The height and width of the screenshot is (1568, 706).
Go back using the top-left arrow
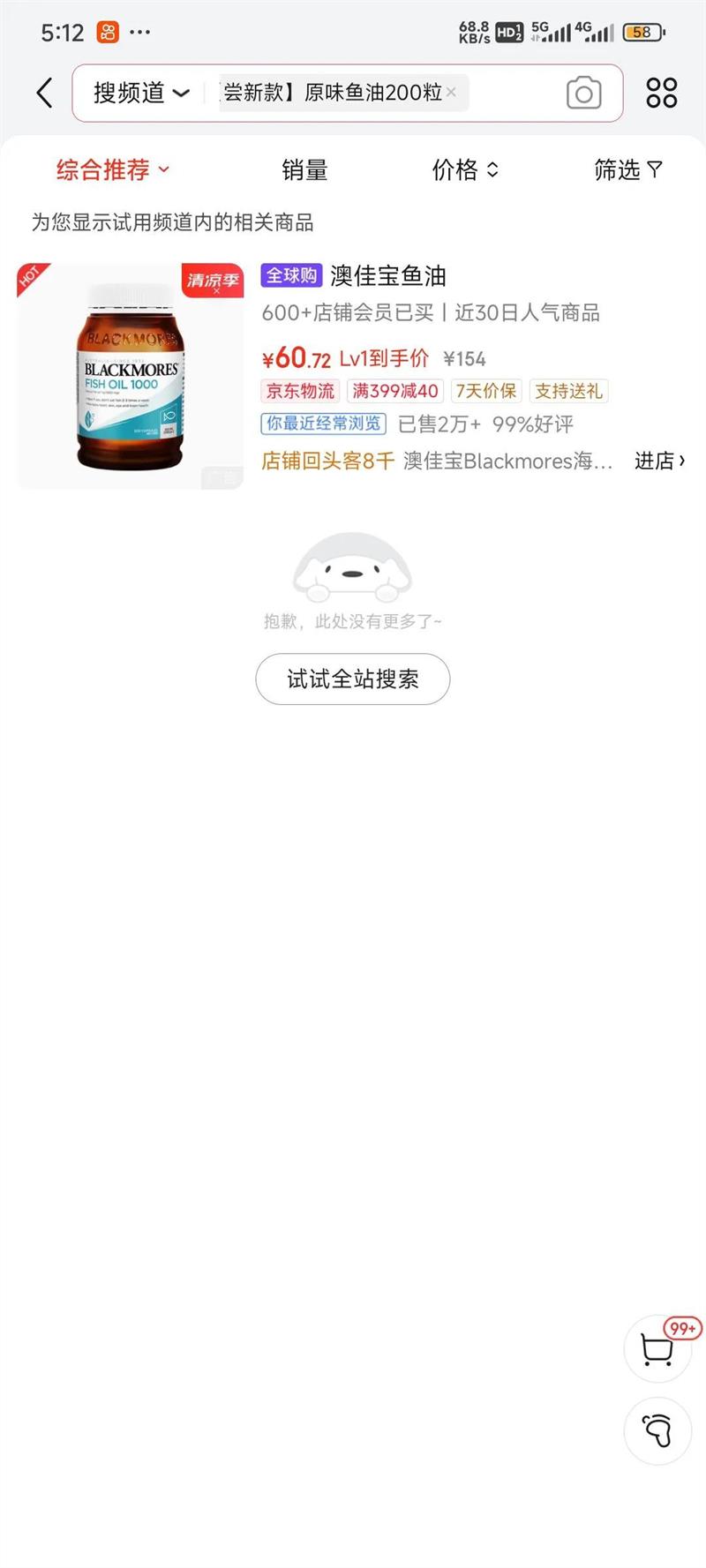click(x=44, y=93)
